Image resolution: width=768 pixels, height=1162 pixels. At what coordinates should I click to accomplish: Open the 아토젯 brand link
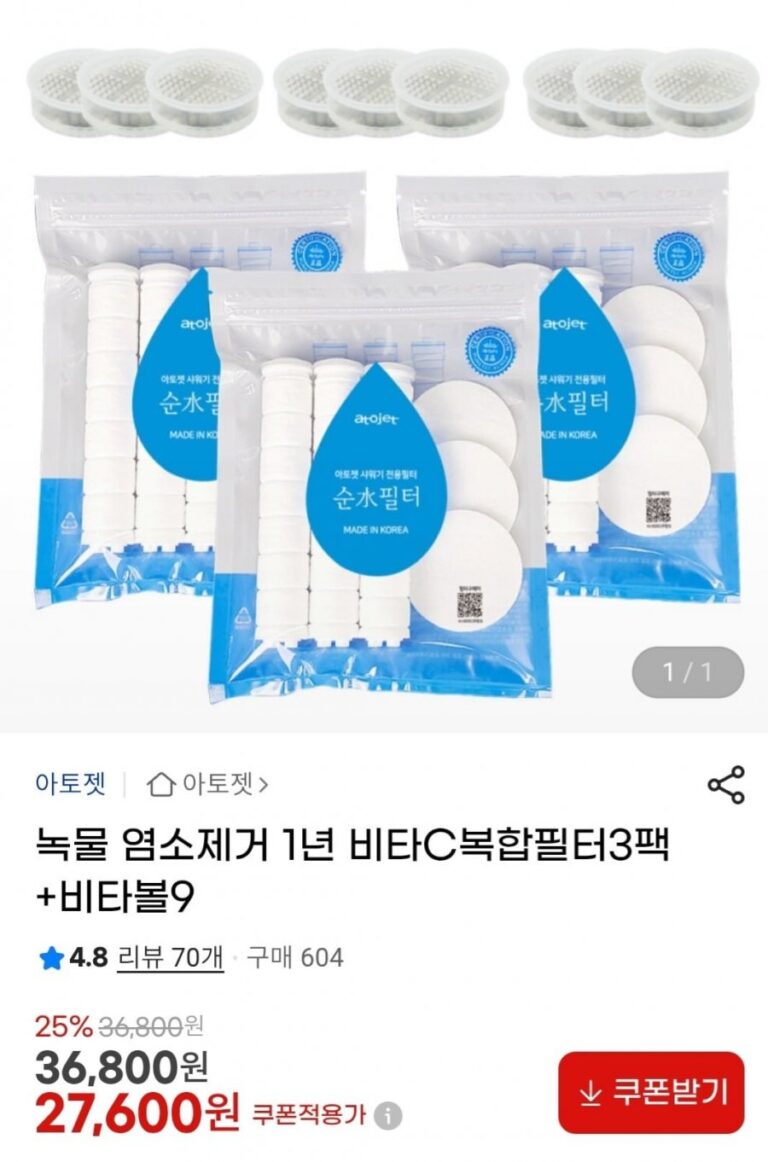tap(70, 784)
